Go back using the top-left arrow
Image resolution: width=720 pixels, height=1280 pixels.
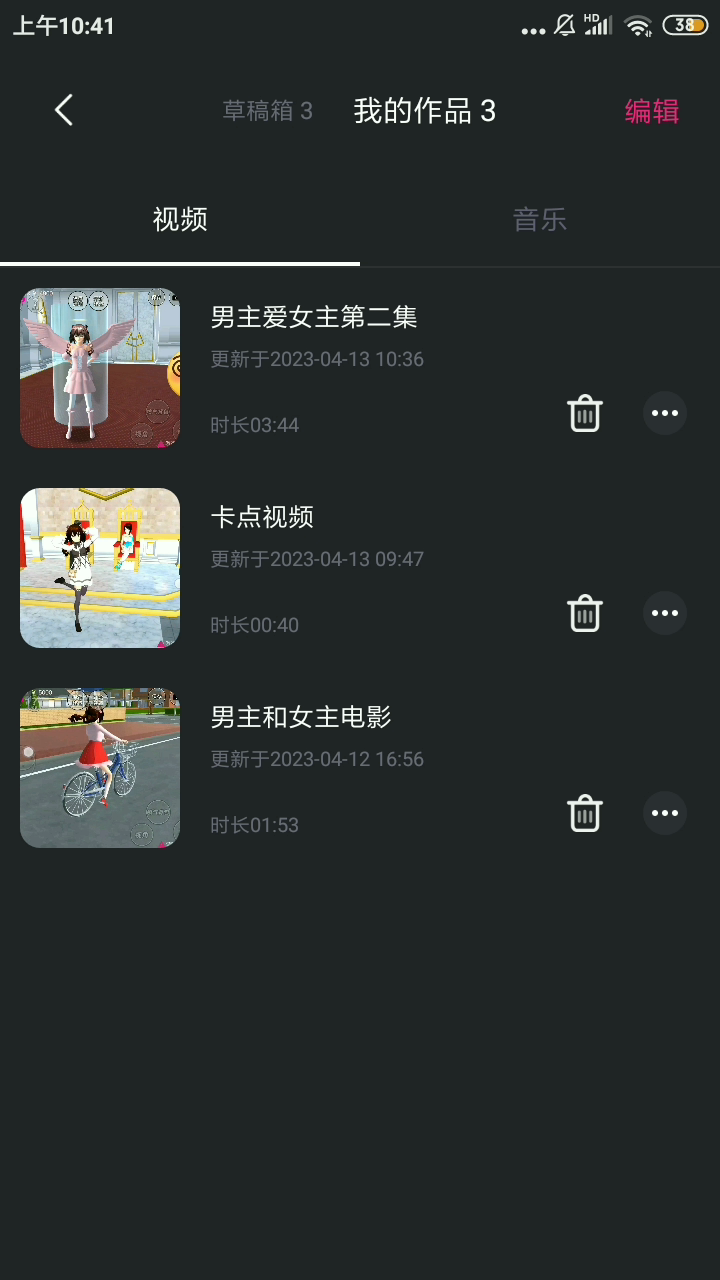click(64, 110)
